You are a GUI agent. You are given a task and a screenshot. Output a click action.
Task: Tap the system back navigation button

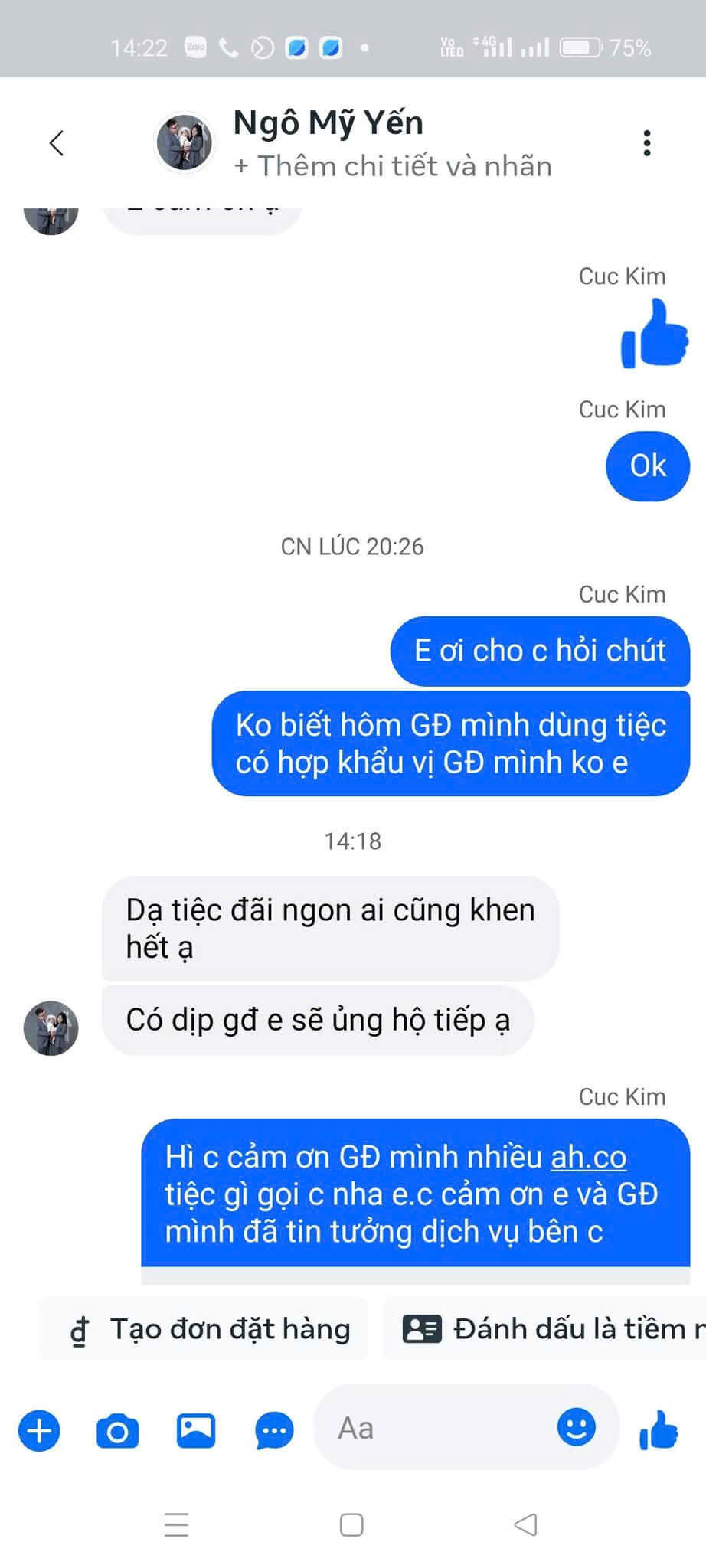tap(525, 1525)
